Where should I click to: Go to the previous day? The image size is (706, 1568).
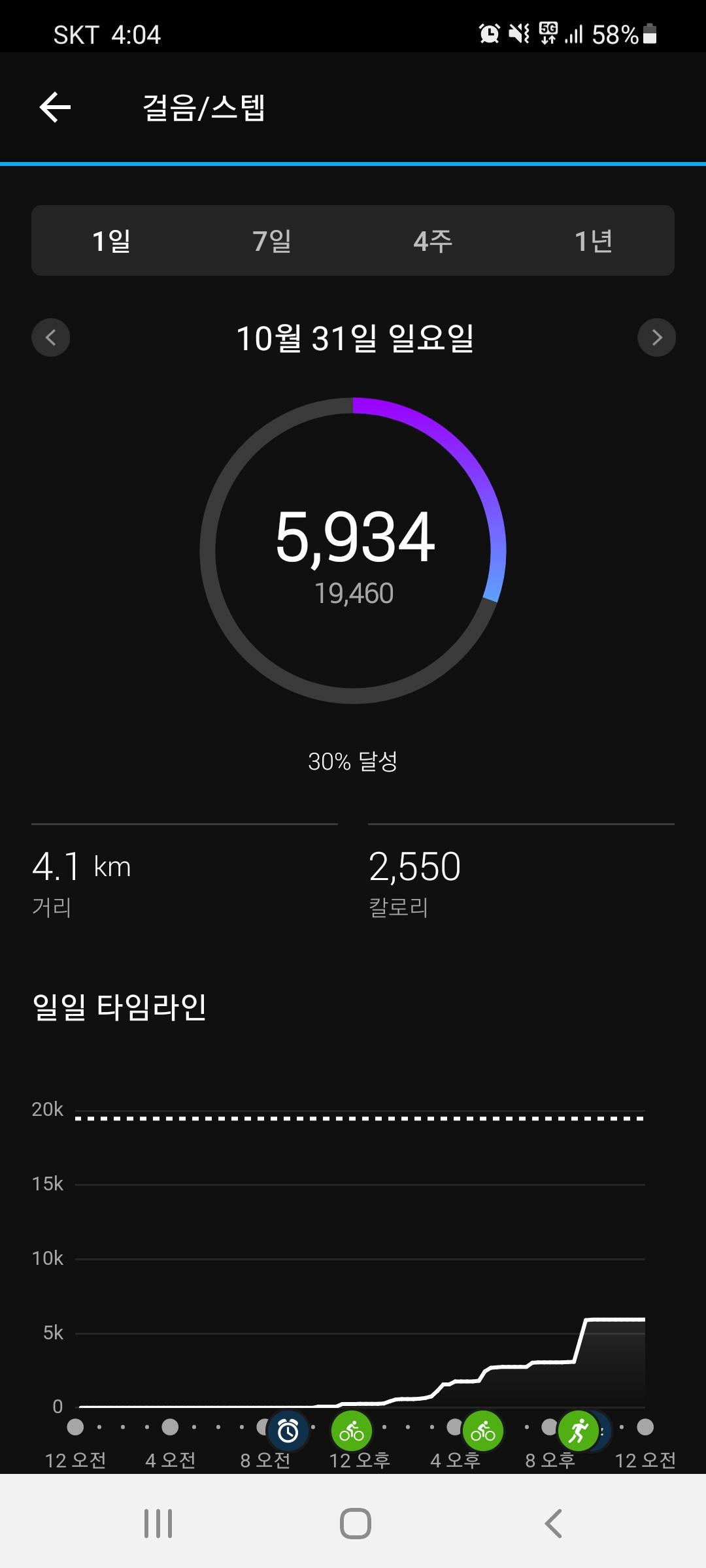[x=51, y=338]
